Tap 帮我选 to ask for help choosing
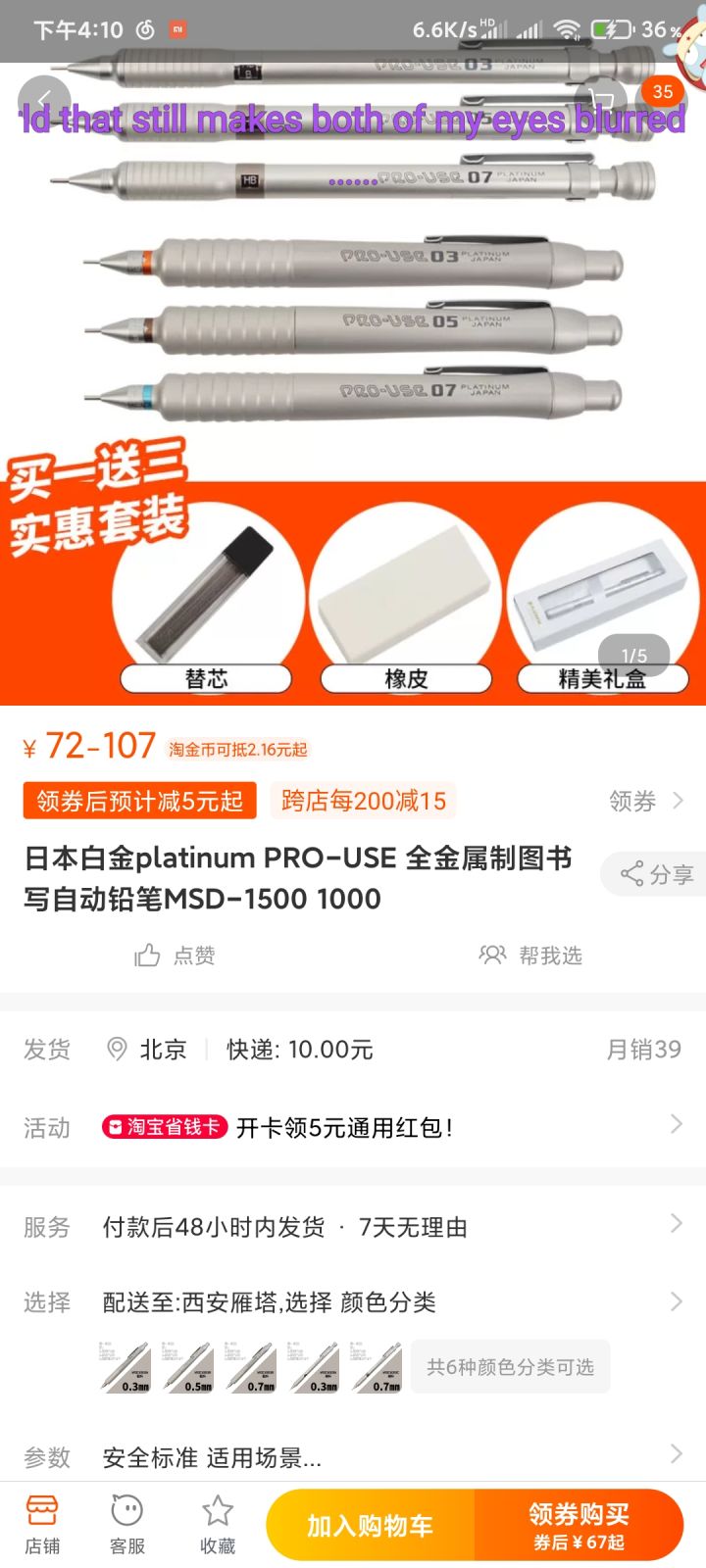 click(x=530, y=955)
